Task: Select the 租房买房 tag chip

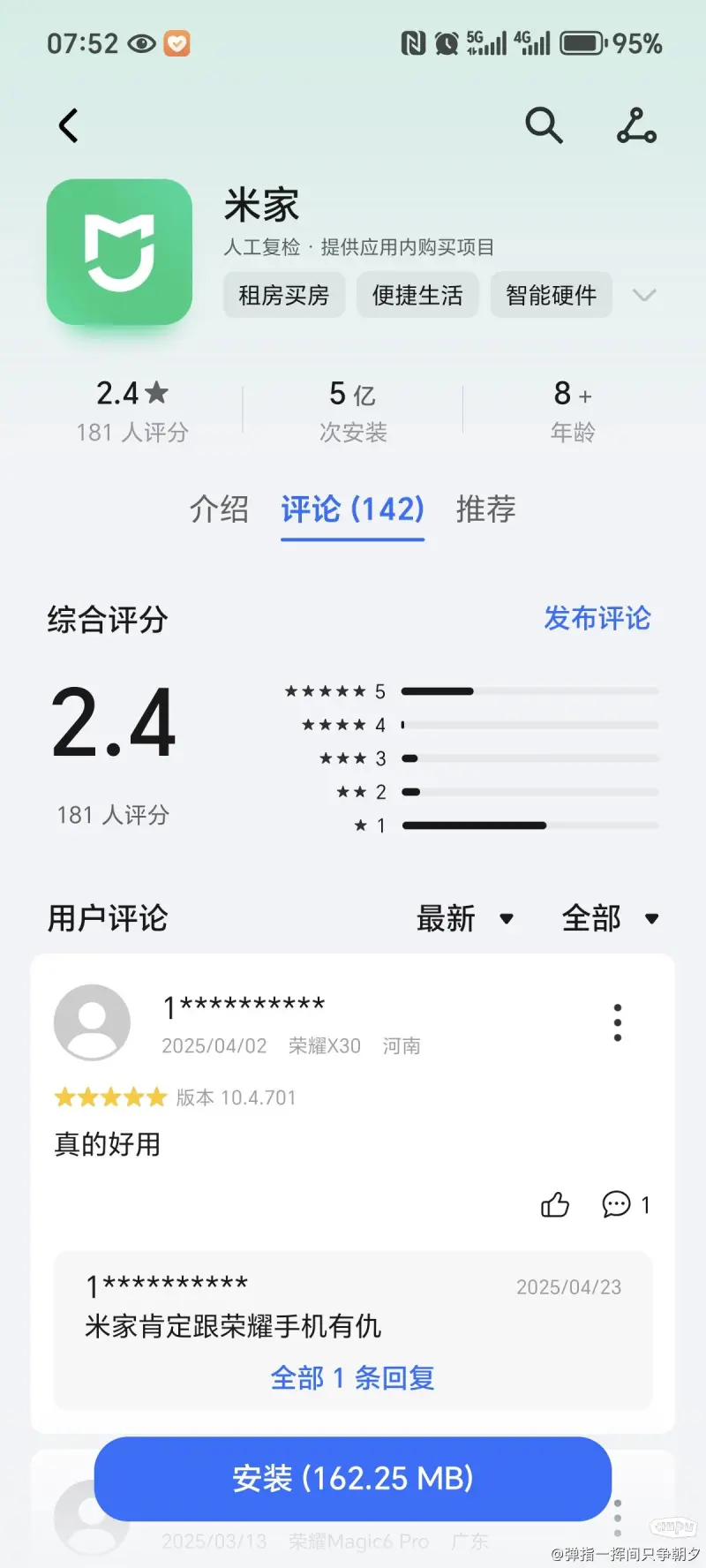Action: 283,295
